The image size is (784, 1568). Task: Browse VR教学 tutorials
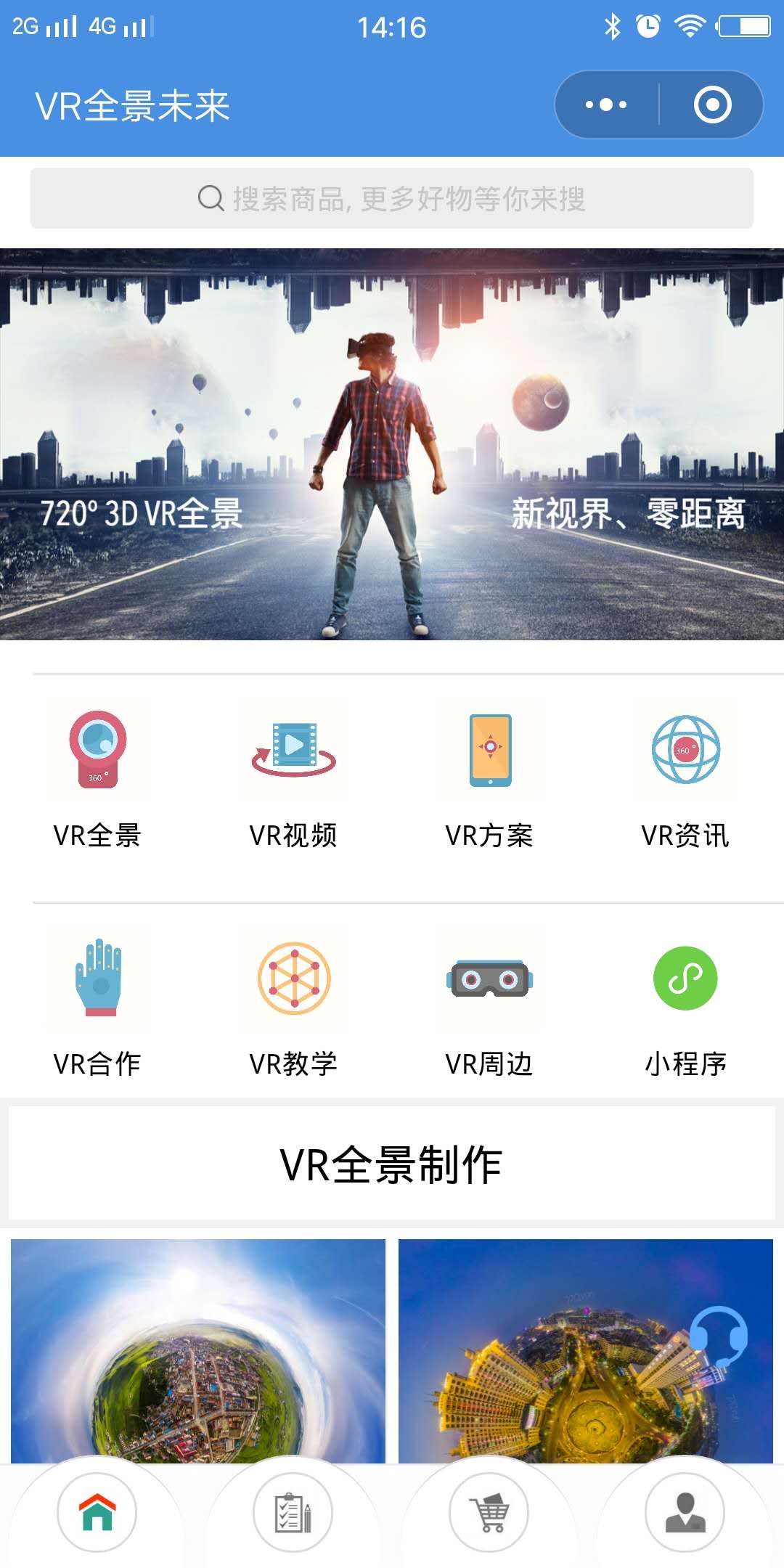click(294, 1003)
